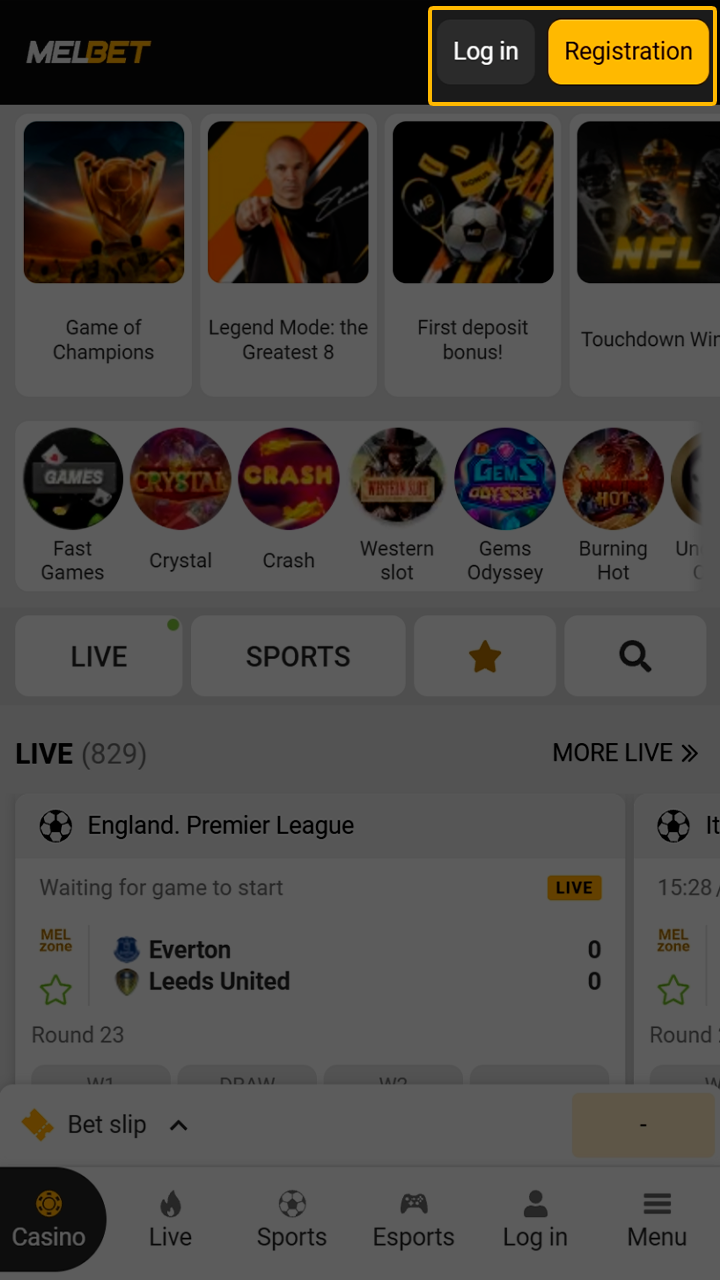Select the SPORTS button
This screenshot has height=1280, width=720.
click(298, 656)
